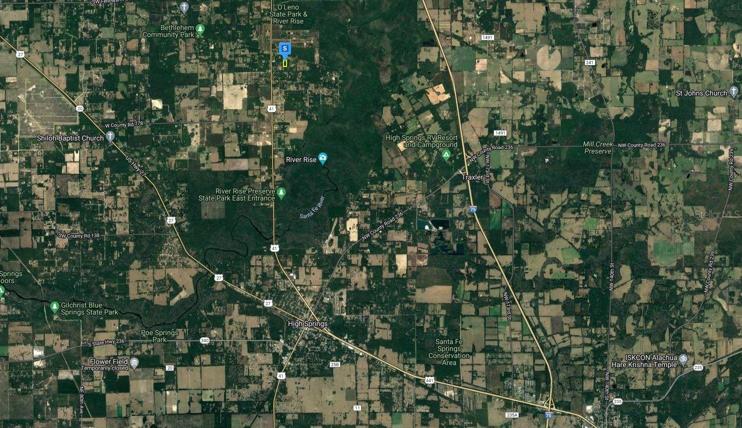This screenshot has height=428, width=742.
Task: Open High Springs RV Resort and Campground pin
Action: pos(446,154)
